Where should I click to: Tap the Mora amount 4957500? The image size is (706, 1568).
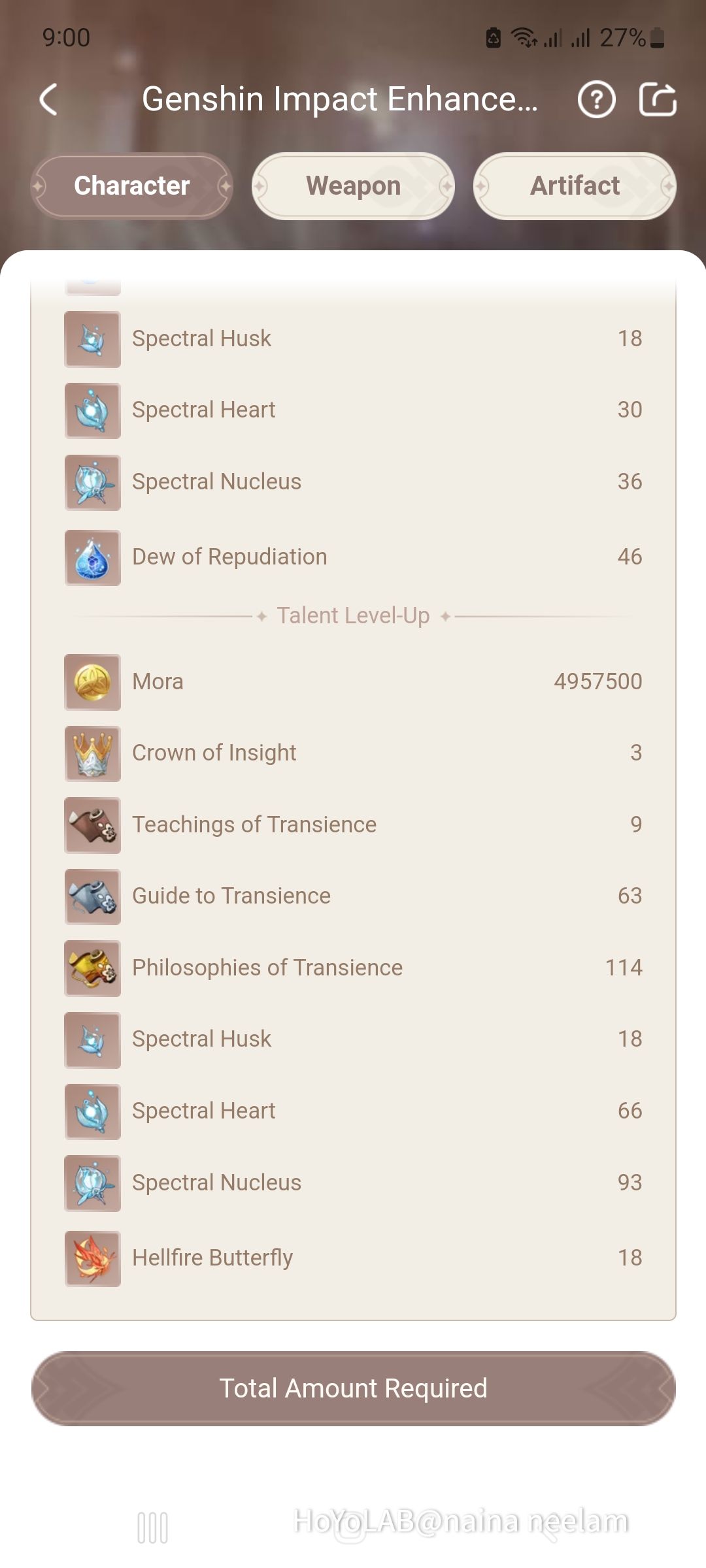pyautogui.click(x=597, y=680)
